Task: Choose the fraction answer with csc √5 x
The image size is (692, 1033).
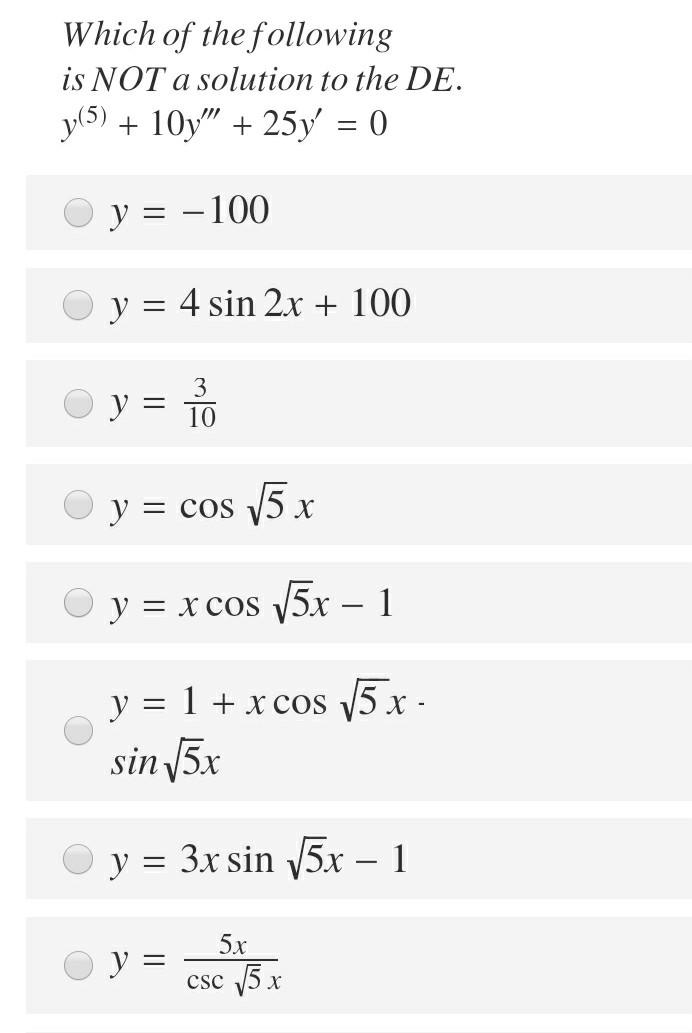Action: (78, 964)
